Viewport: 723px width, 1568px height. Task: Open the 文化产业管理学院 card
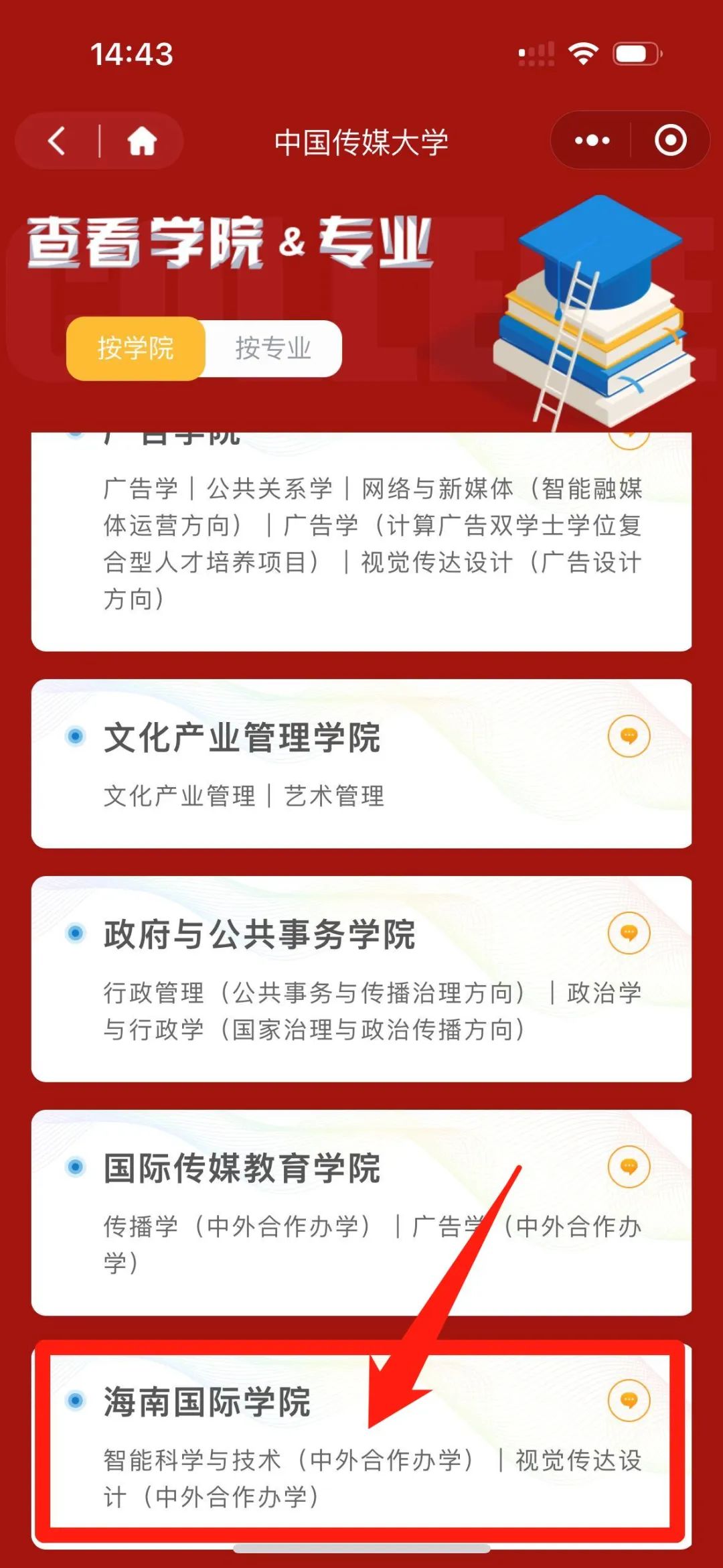click(361, 764)
